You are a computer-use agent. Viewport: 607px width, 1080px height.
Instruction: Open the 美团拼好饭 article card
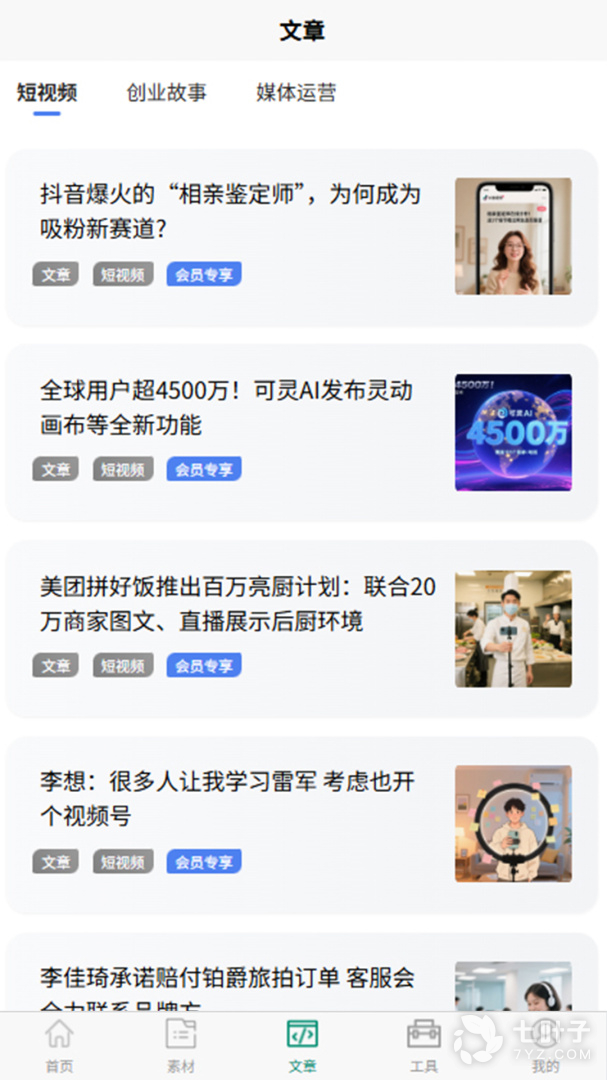[302, 629]
